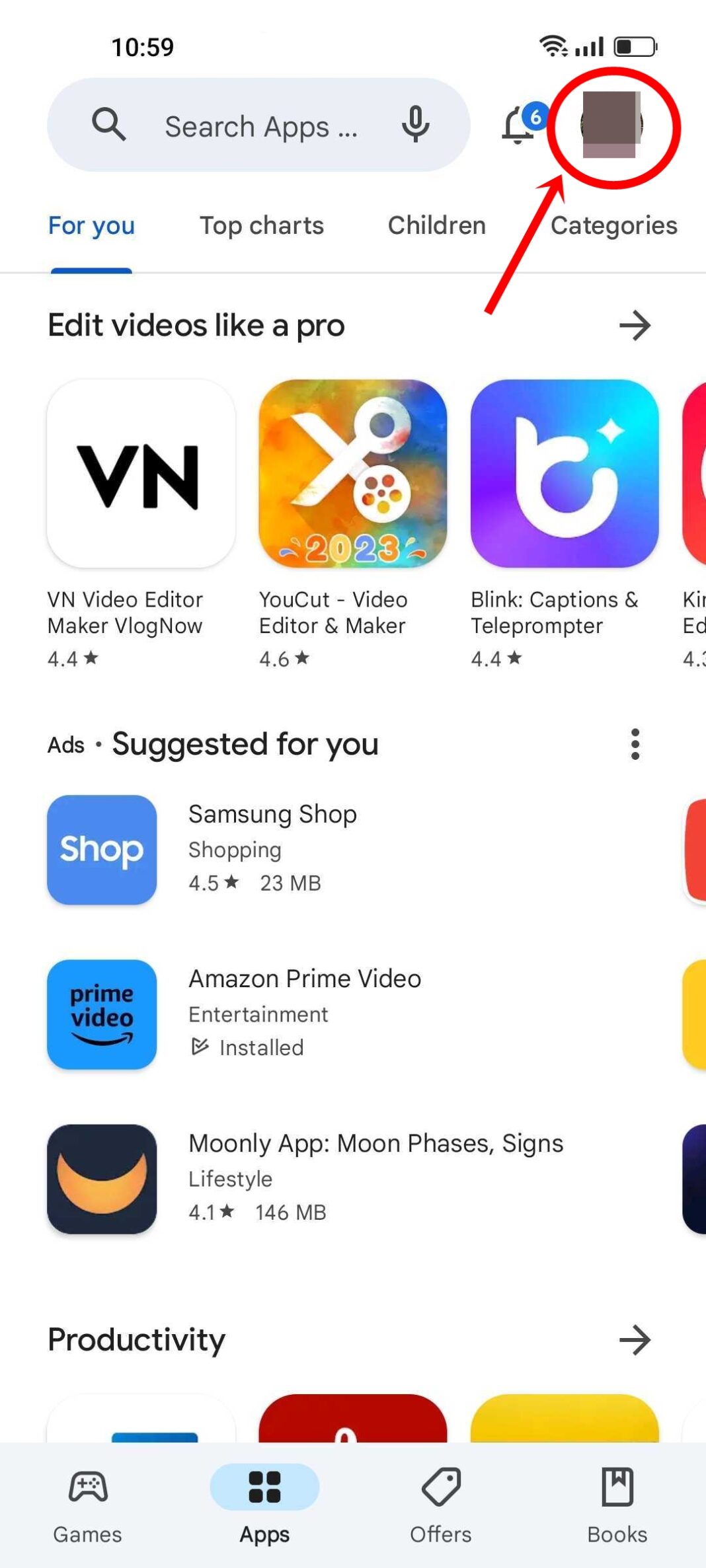Switch to the Top charts tab
706x1568 pixels.
262,225
